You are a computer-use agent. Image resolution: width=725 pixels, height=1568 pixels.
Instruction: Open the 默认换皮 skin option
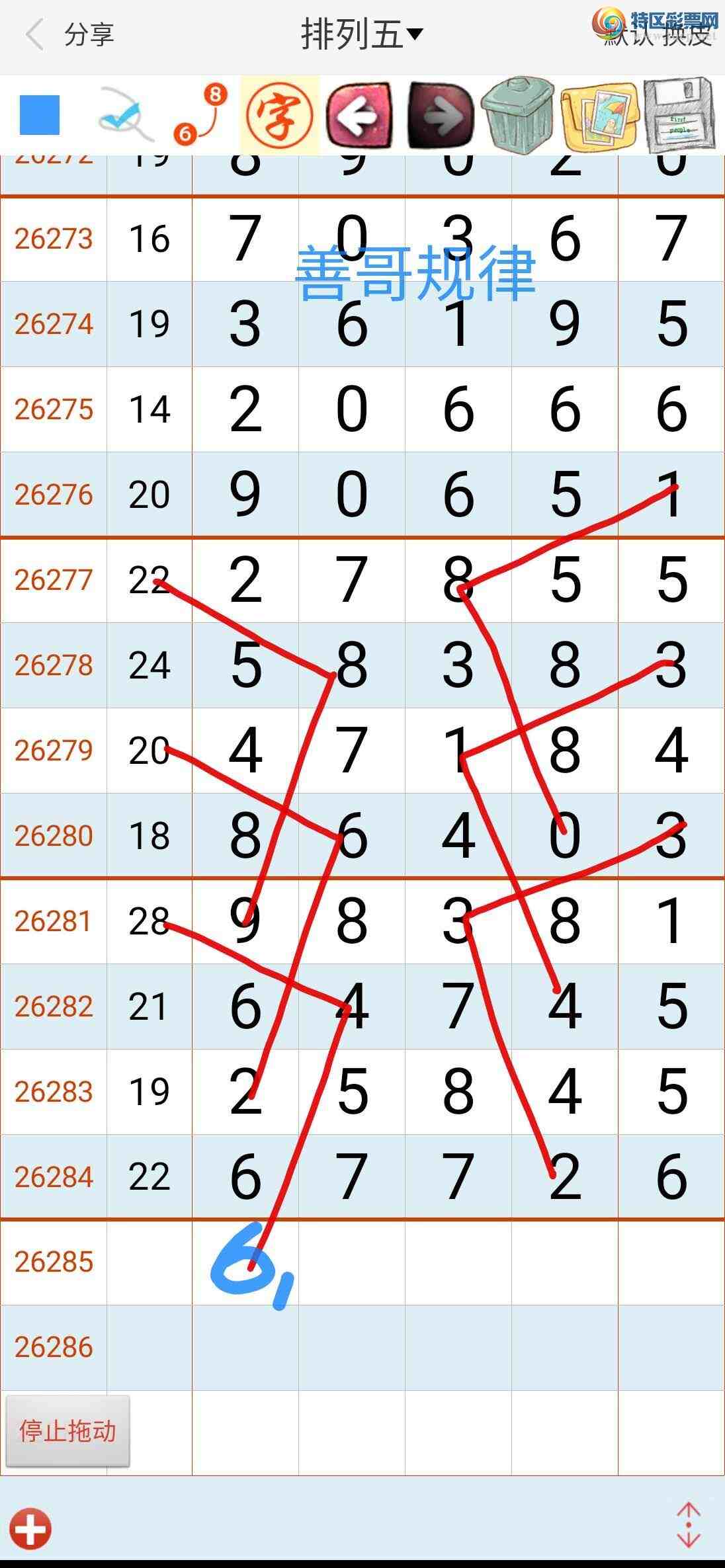658,34
